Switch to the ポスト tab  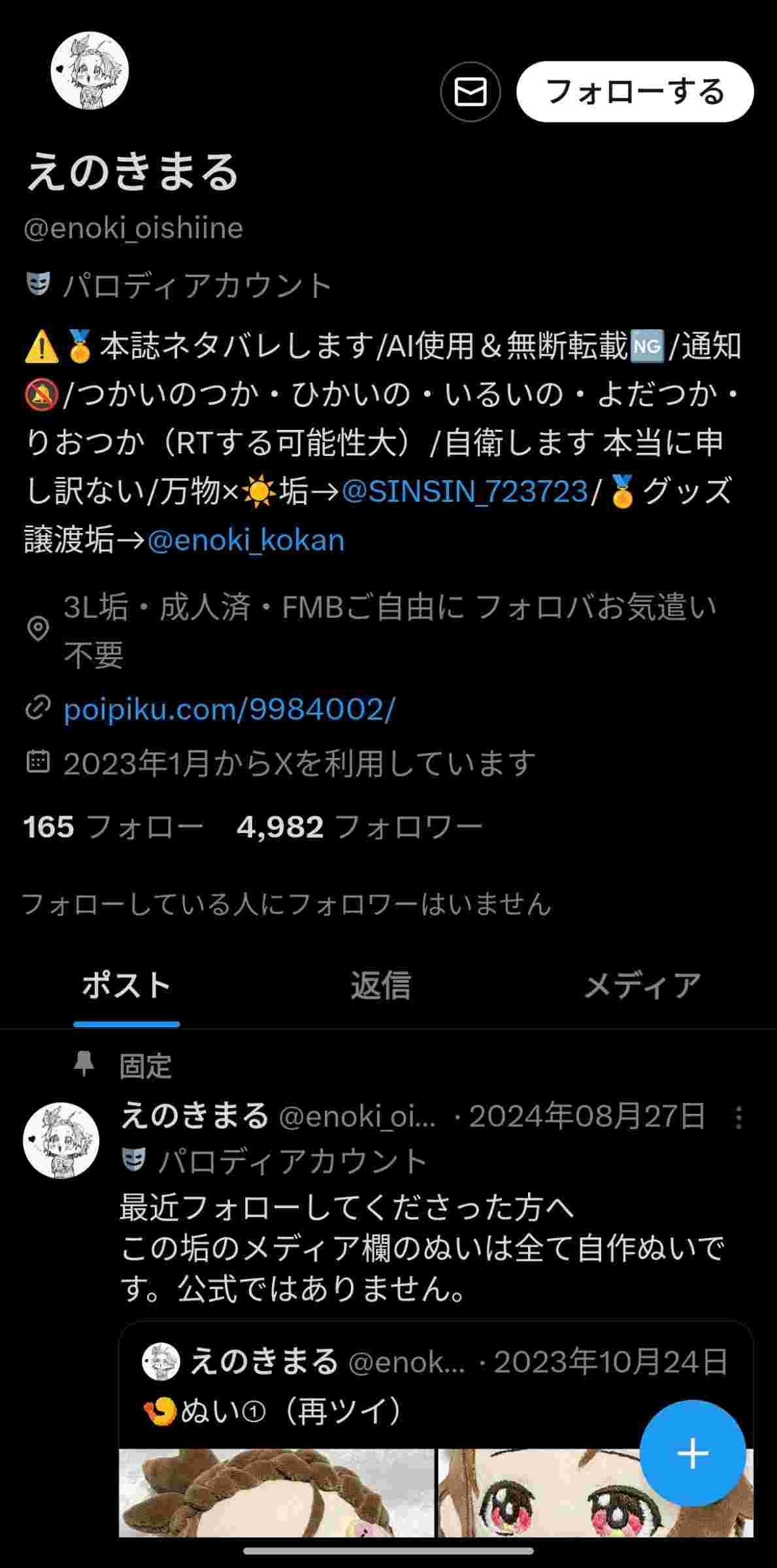[126, 985]
